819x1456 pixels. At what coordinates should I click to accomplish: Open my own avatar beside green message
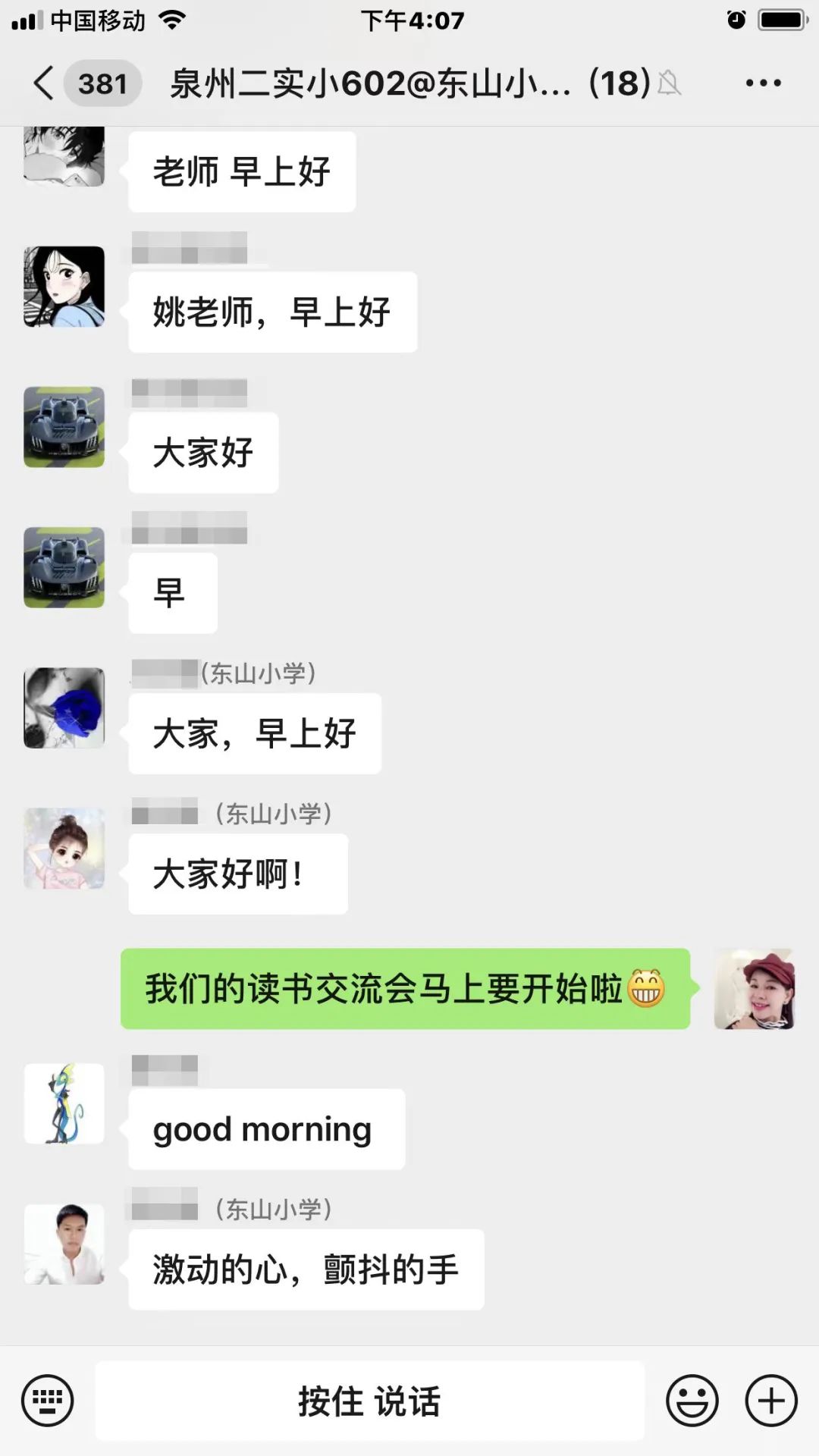pos(755,989)
